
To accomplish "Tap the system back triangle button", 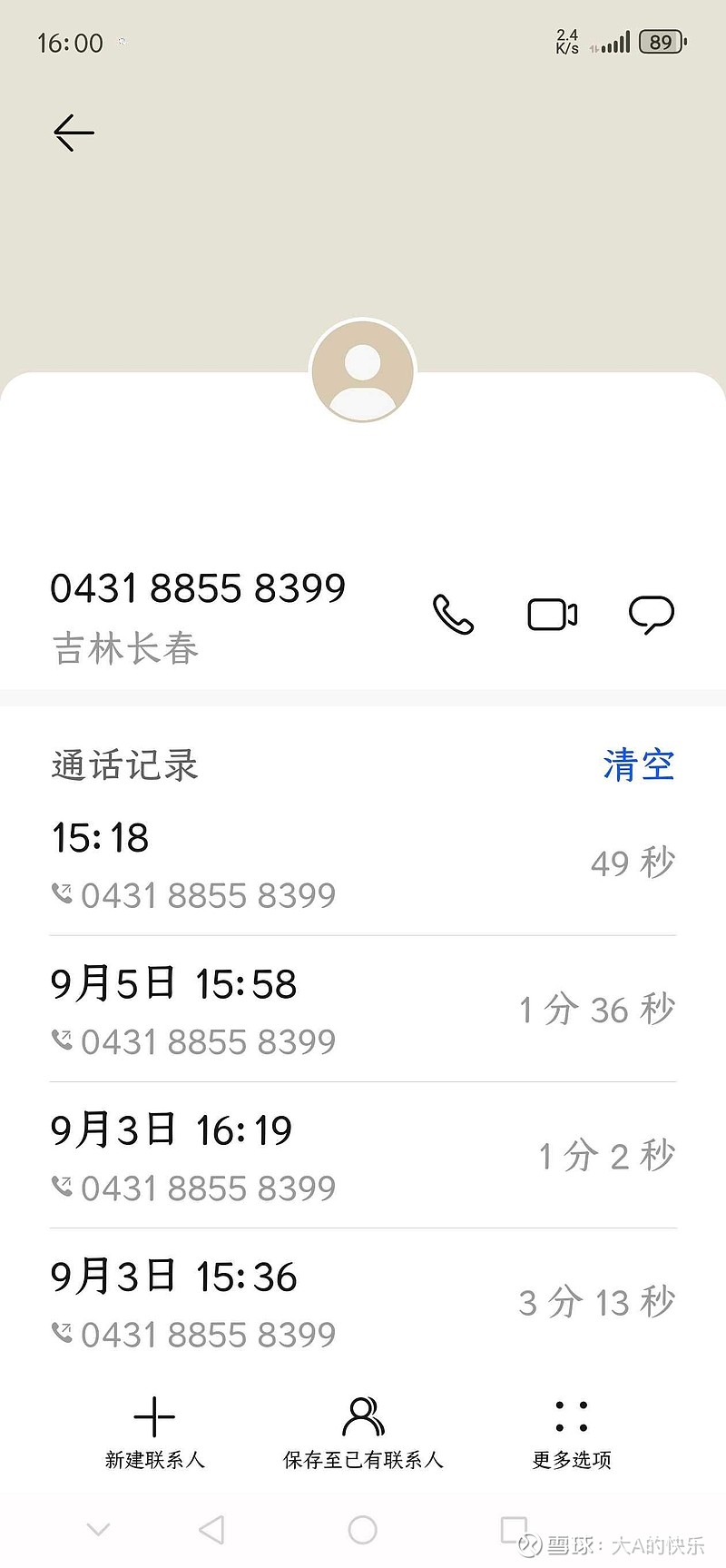I will [x=211, y=1530].
